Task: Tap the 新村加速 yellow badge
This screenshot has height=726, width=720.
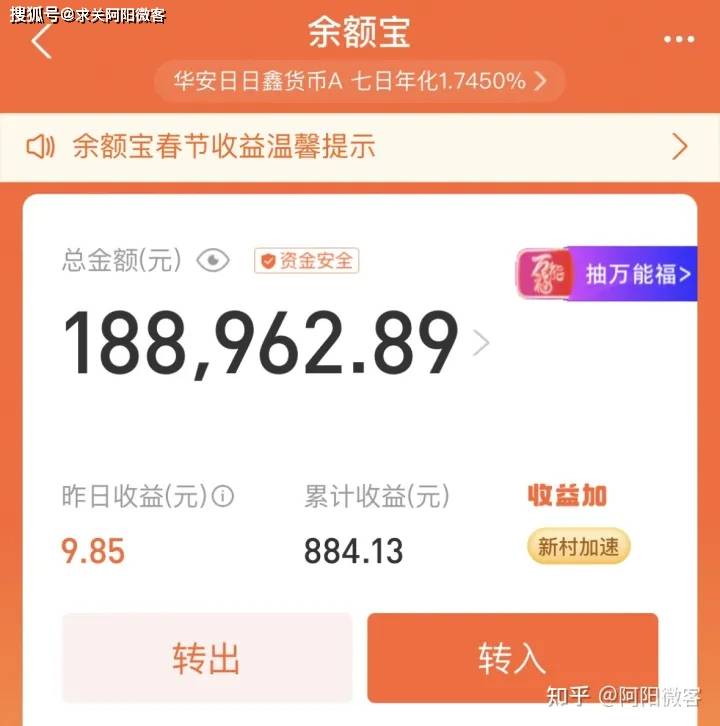Action: 578,546
